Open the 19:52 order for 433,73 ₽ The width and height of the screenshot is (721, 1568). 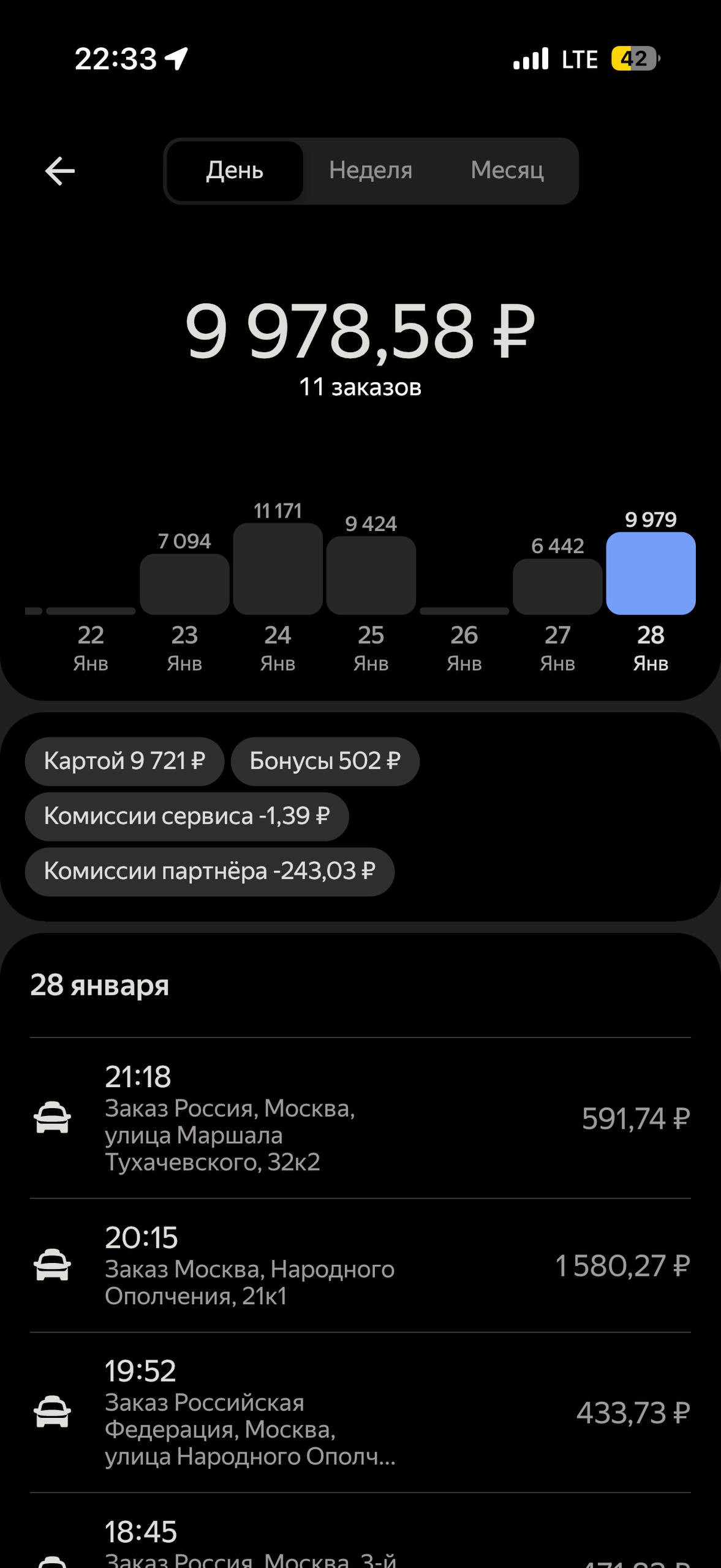point(360,1412)
